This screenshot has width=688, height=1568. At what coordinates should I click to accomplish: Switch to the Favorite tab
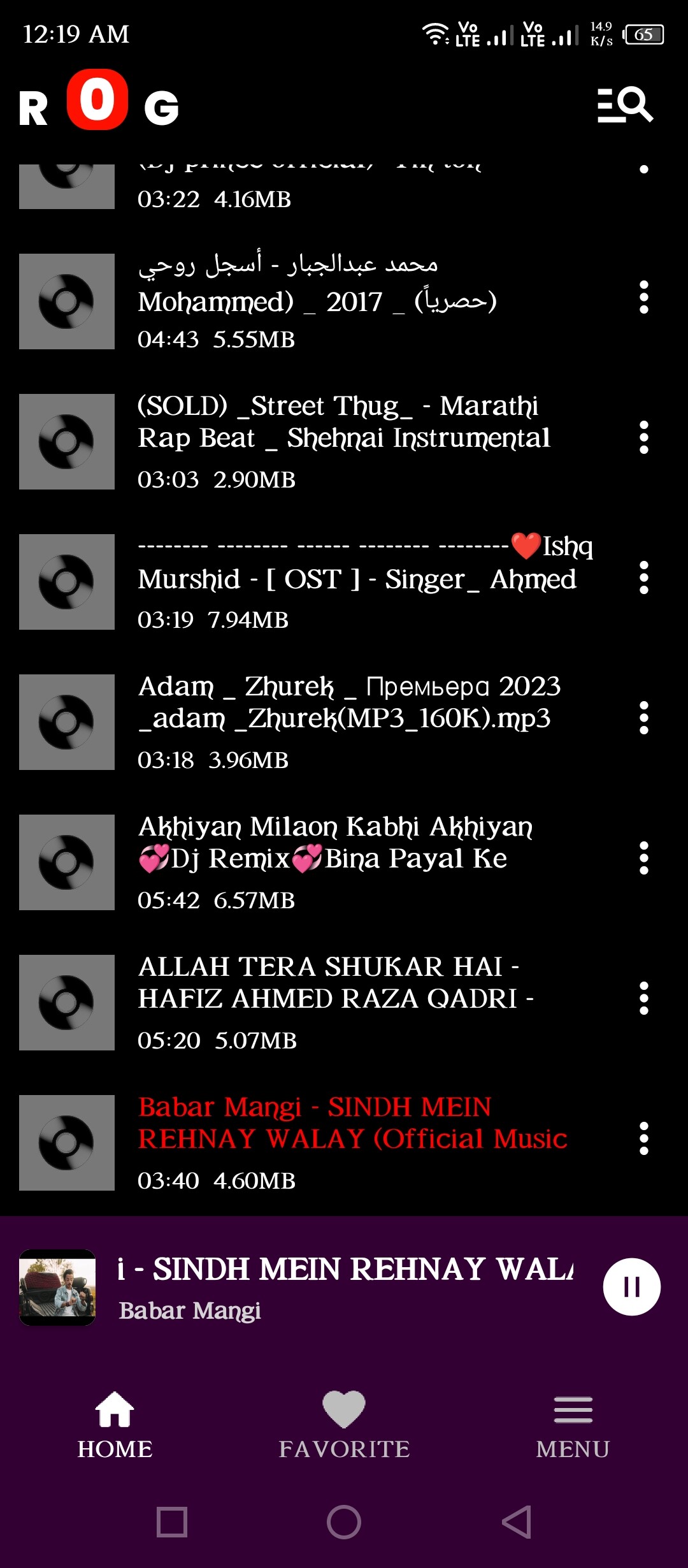[344, 1425]
